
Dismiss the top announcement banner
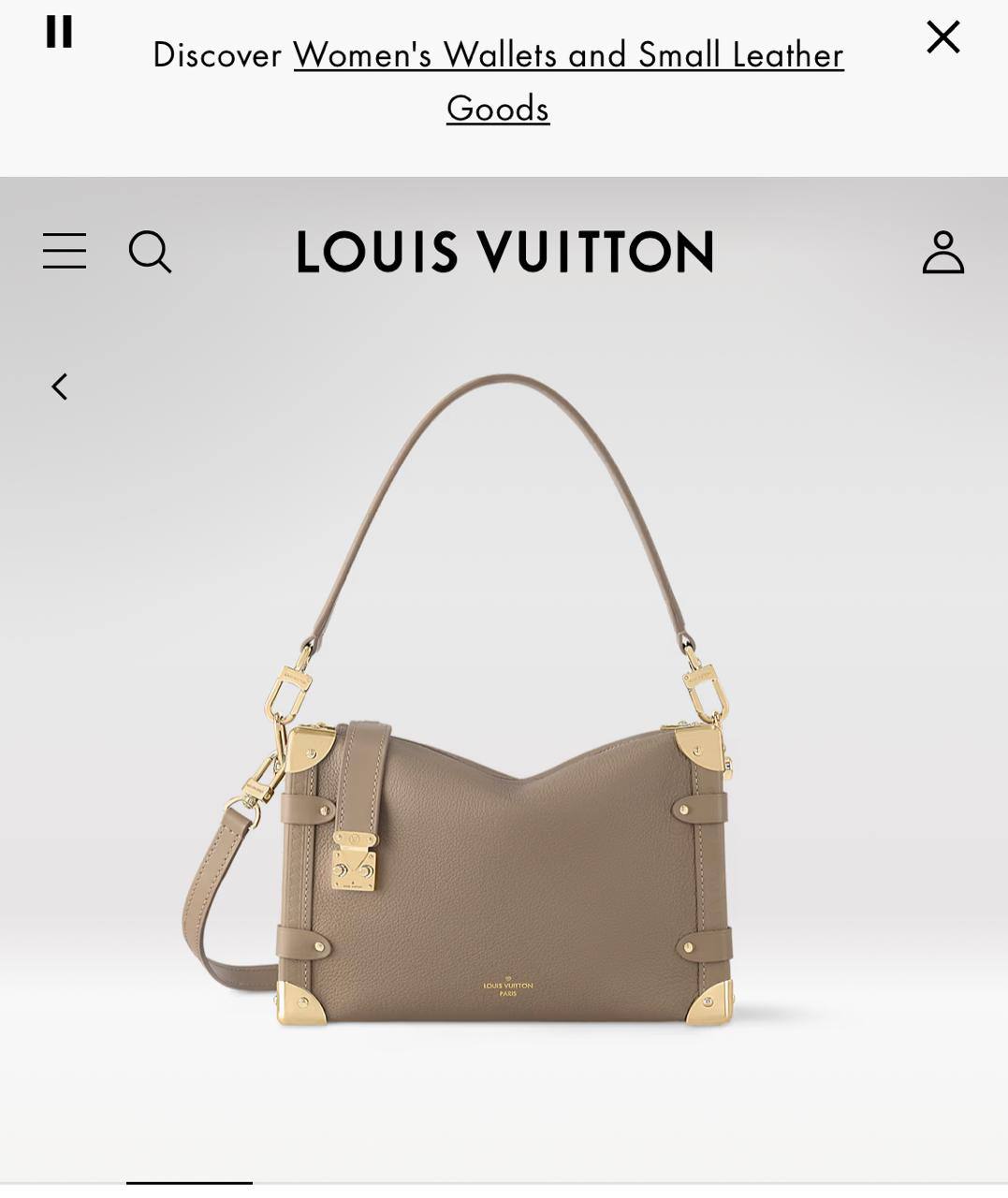[942, 37]
